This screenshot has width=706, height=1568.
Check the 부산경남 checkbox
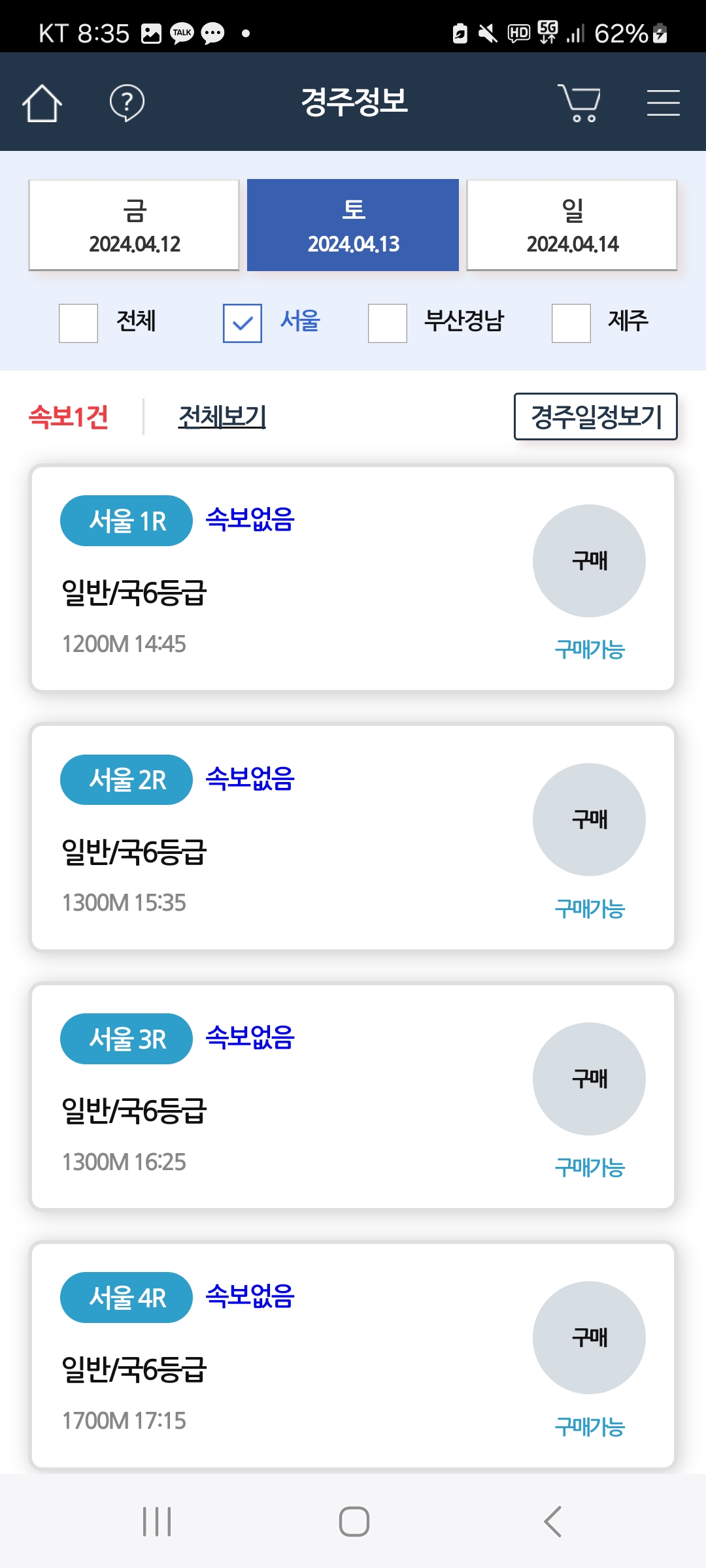pyautogui.click(x=388, y=323)
